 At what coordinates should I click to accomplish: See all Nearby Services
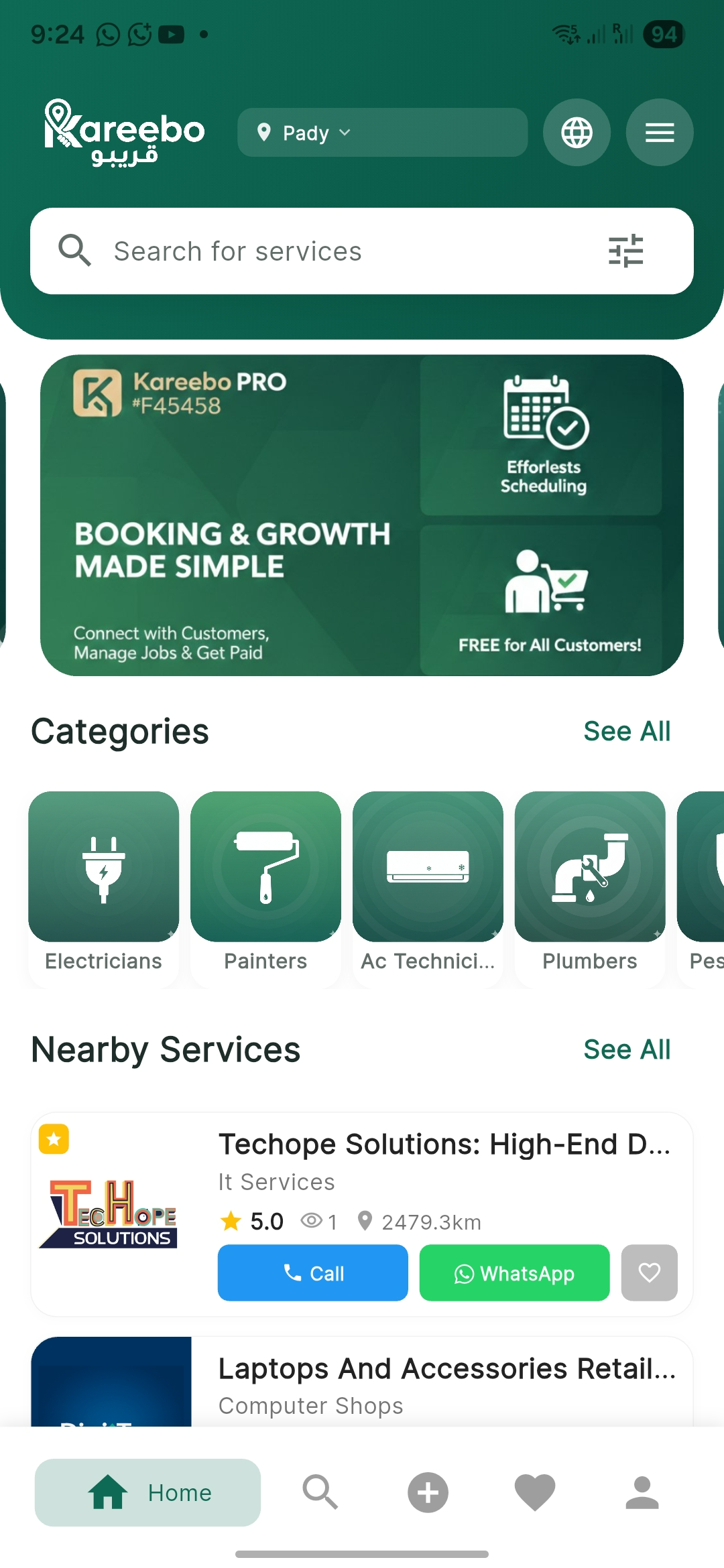(627, 1049)
